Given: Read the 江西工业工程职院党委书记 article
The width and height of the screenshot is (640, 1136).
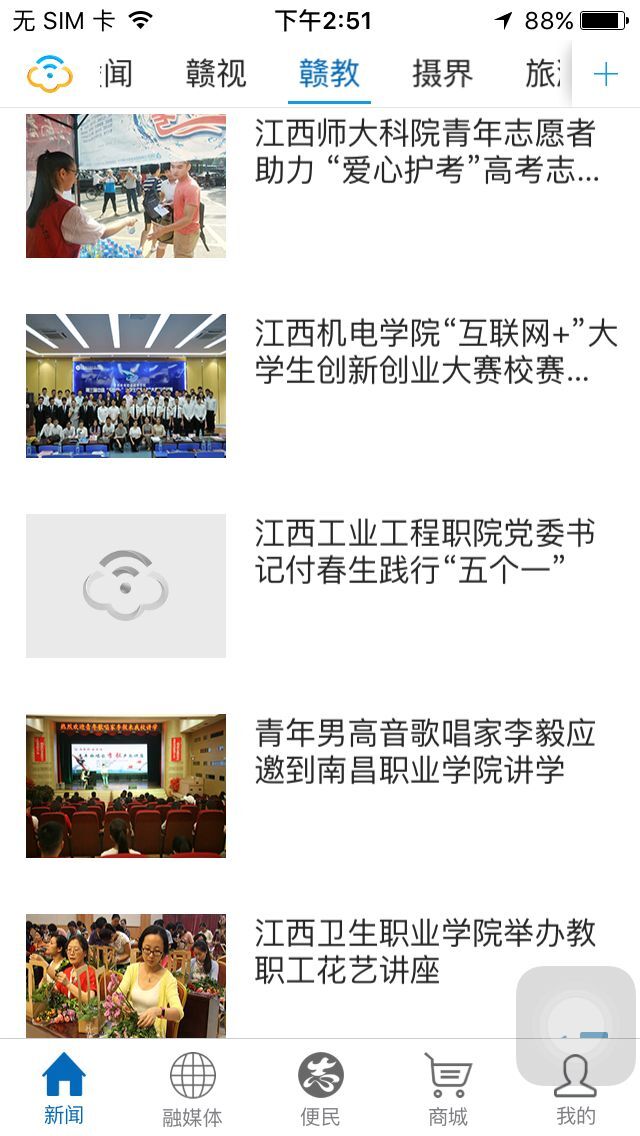Looking at the screenshot, I should [x=425, y=552].
